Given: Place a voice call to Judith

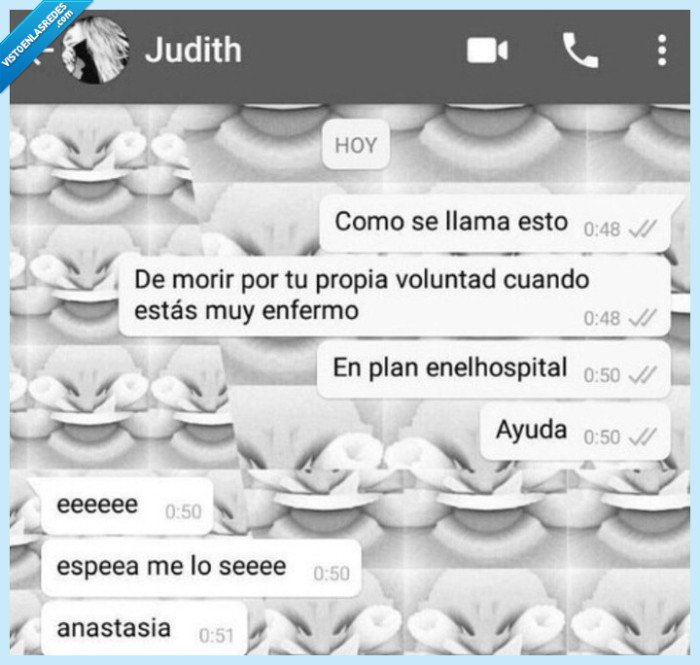Looking at the screenshot, I should click(x=579, y=50).
